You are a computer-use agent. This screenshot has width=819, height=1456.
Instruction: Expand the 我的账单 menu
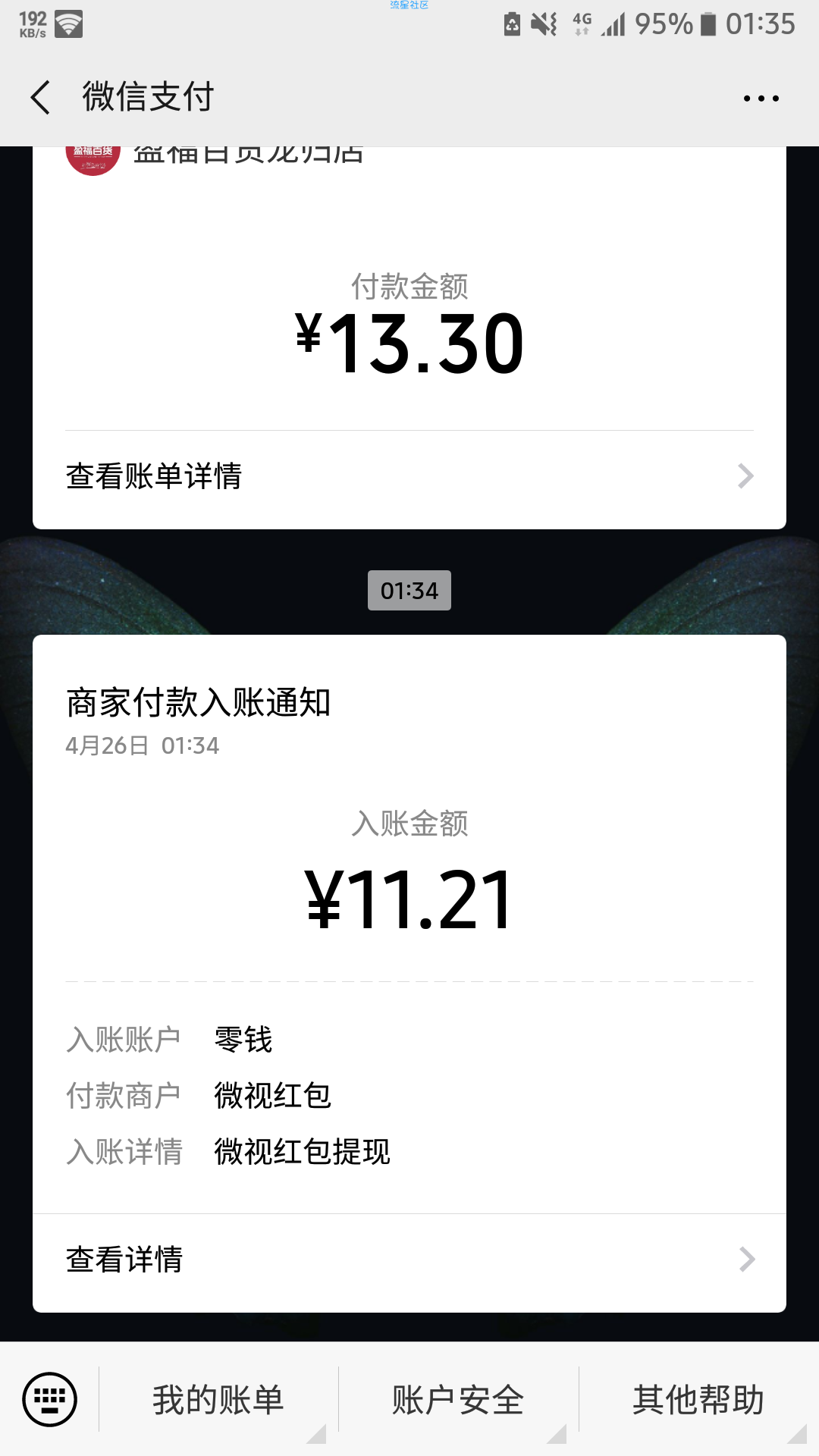(x=218, y=1400)
